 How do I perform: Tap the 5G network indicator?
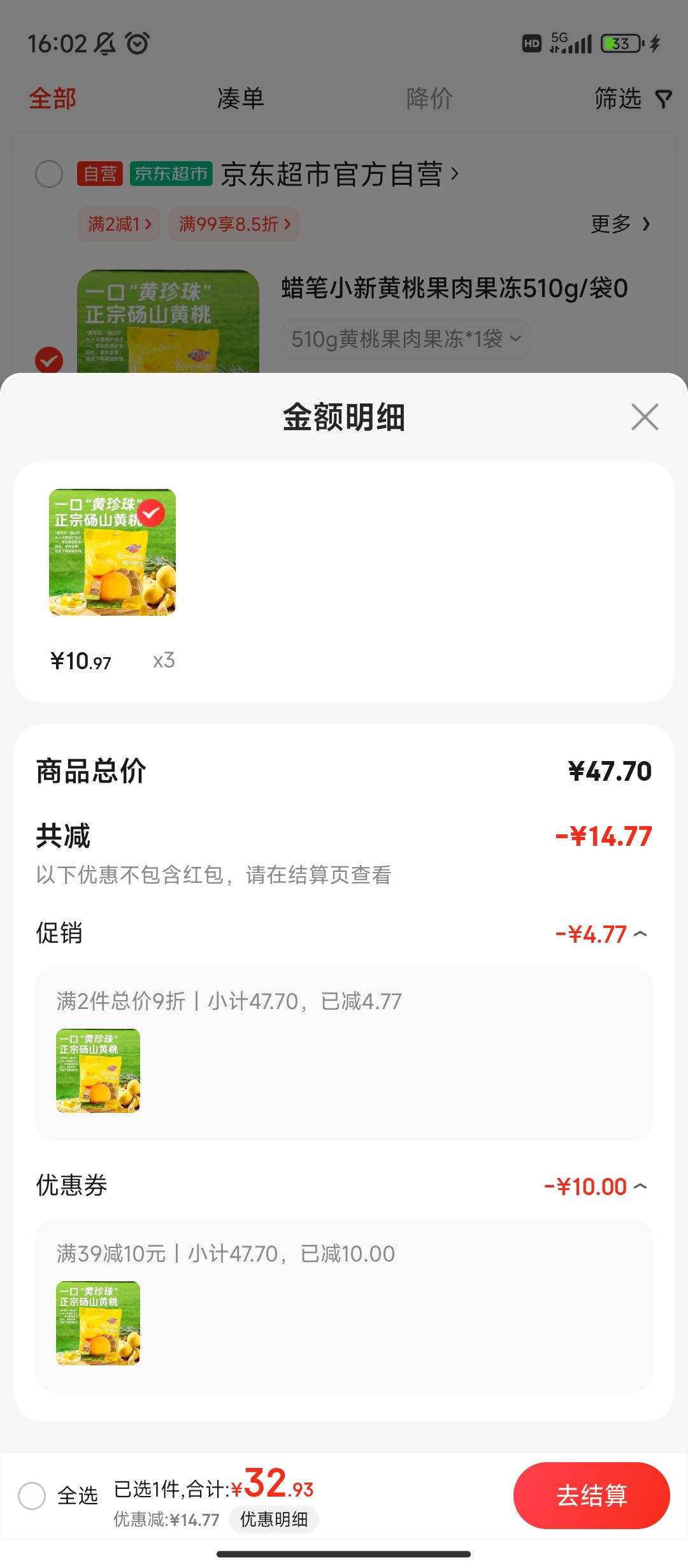[x=561, y=41]
